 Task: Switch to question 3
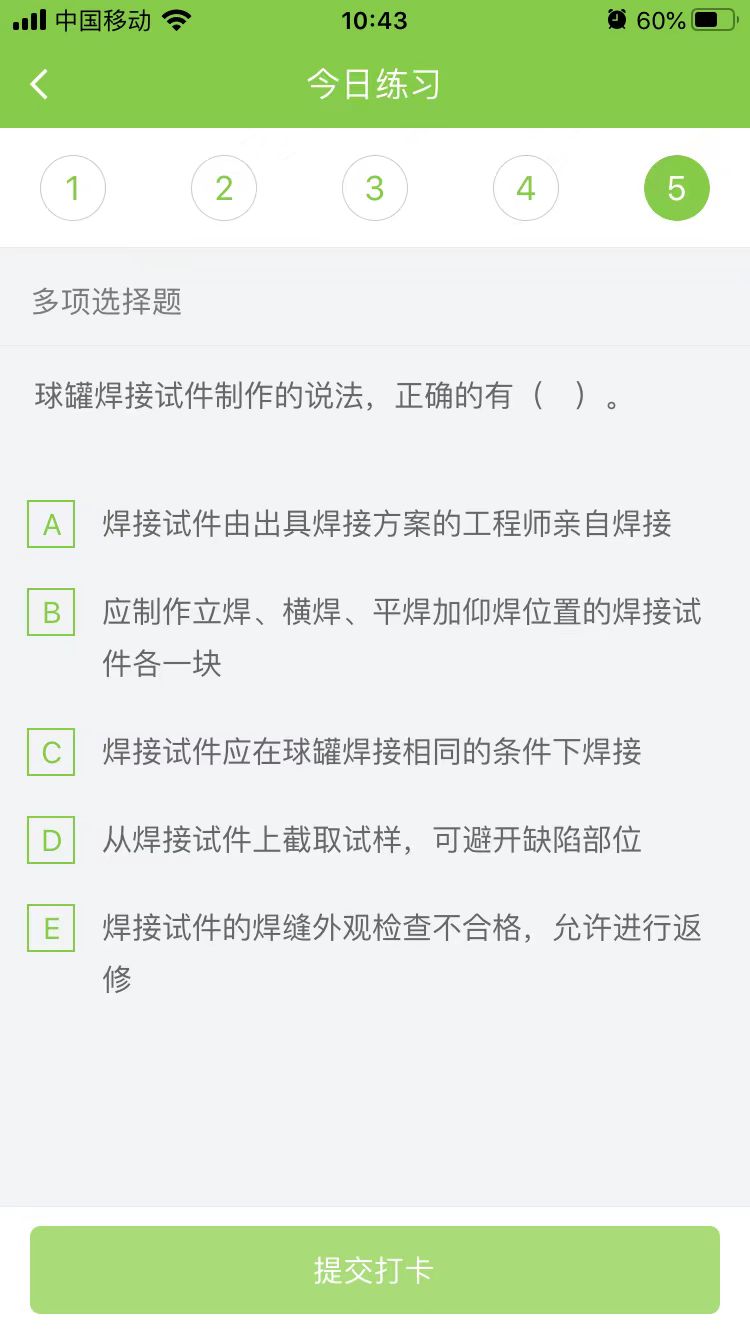click(x=375, y=188)
